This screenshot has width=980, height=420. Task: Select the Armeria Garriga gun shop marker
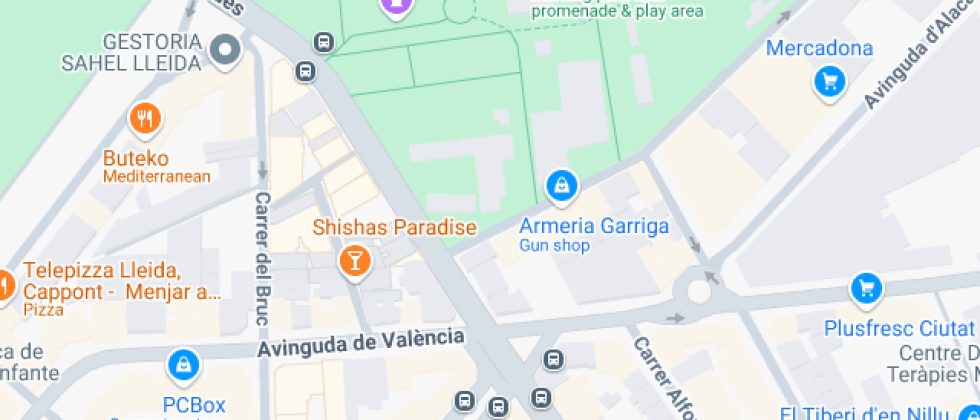coord(562,185)
